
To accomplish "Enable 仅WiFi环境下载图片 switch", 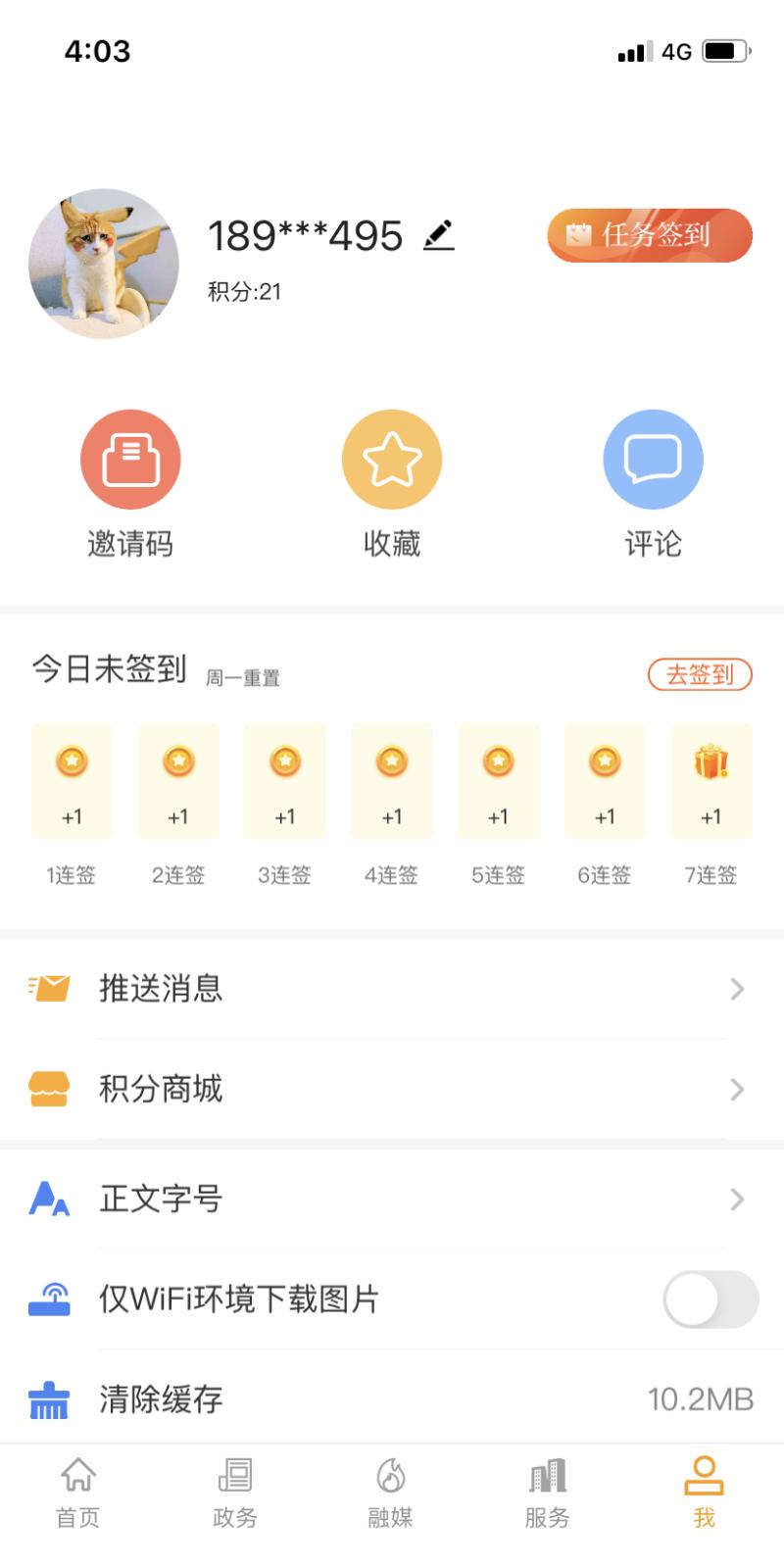I will (710, 1299).
